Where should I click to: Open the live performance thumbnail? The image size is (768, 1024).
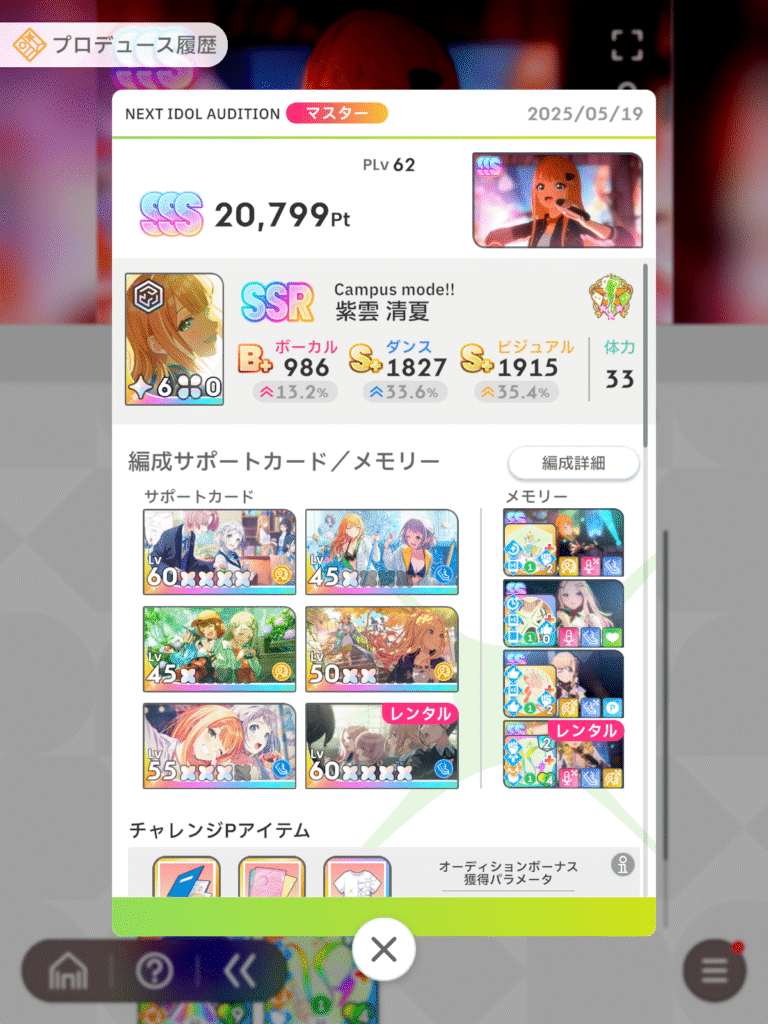[557, 200]
